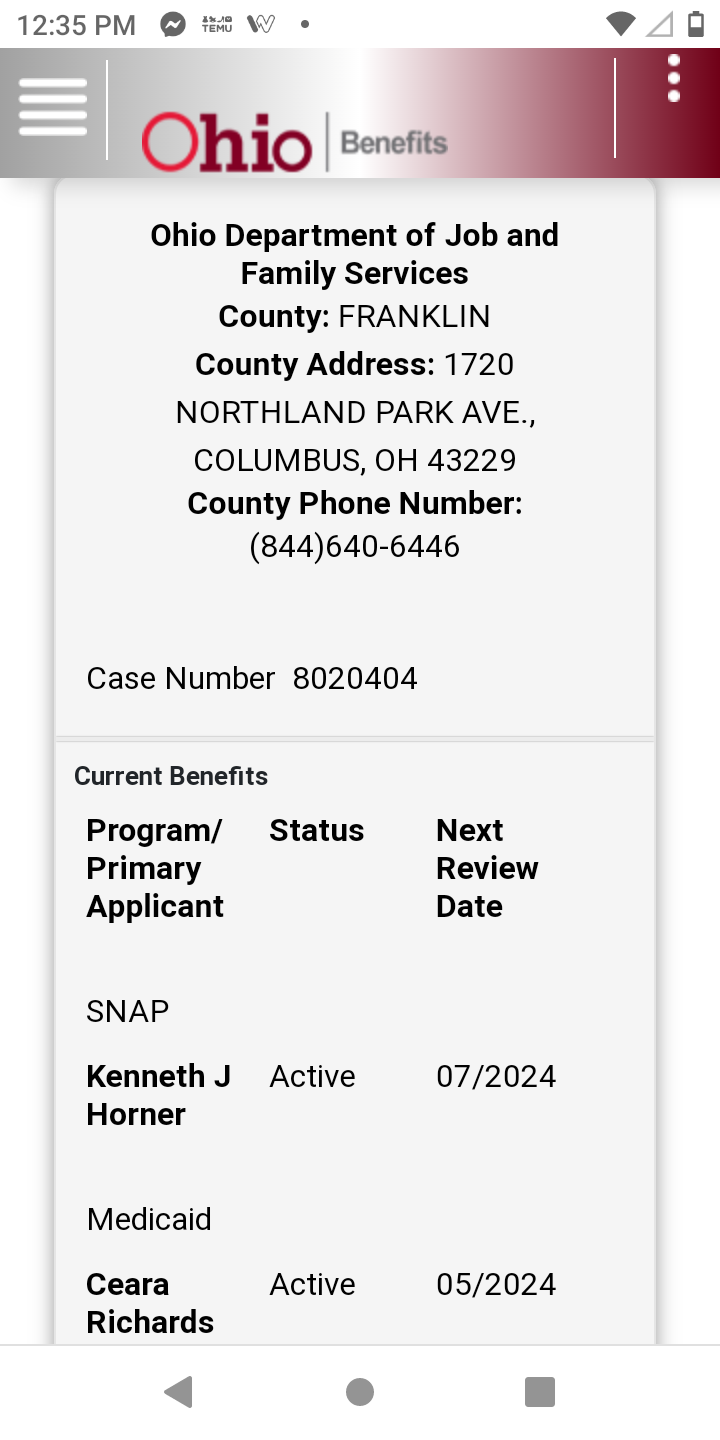
Task: Open the three-dot overflow menu
Action: 674,78
